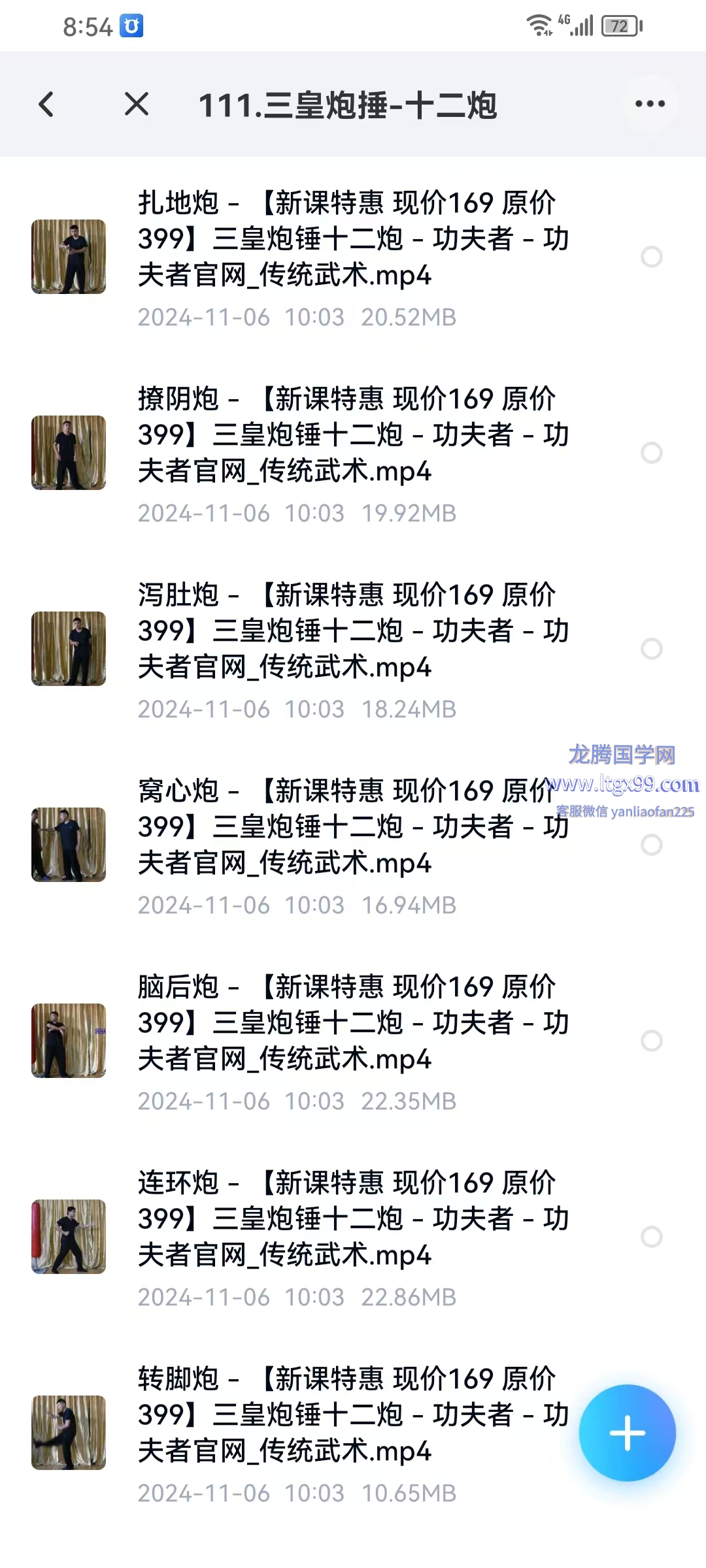Select the 窝心炮 file's circle checkbox
The image size is (706, 1568).
[652, 845]
